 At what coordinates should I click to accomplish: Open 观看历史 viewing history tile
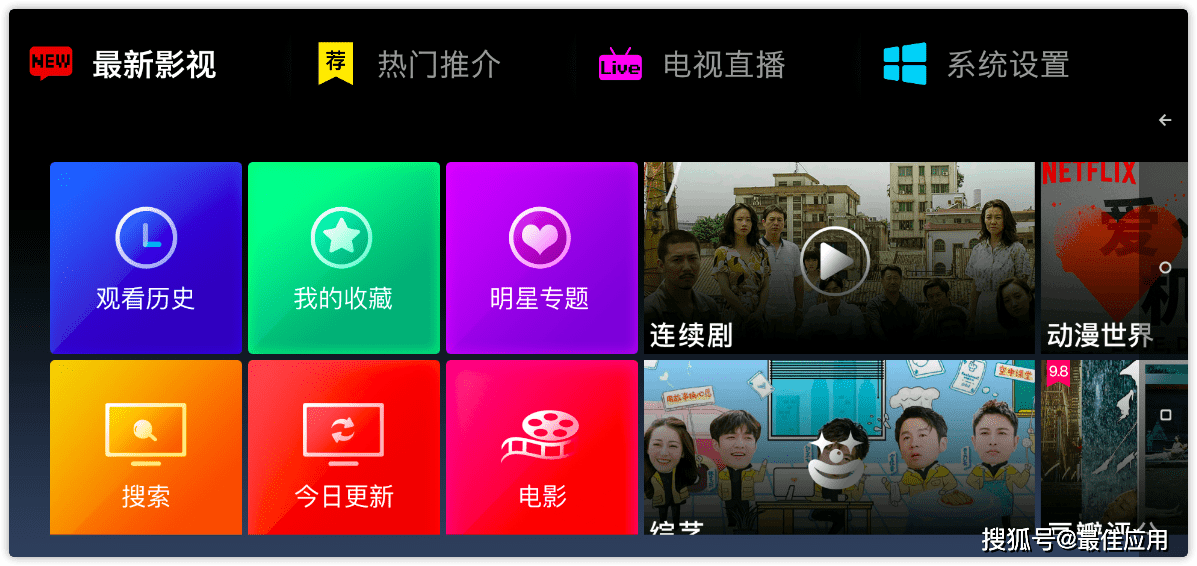tap(146, 258)
